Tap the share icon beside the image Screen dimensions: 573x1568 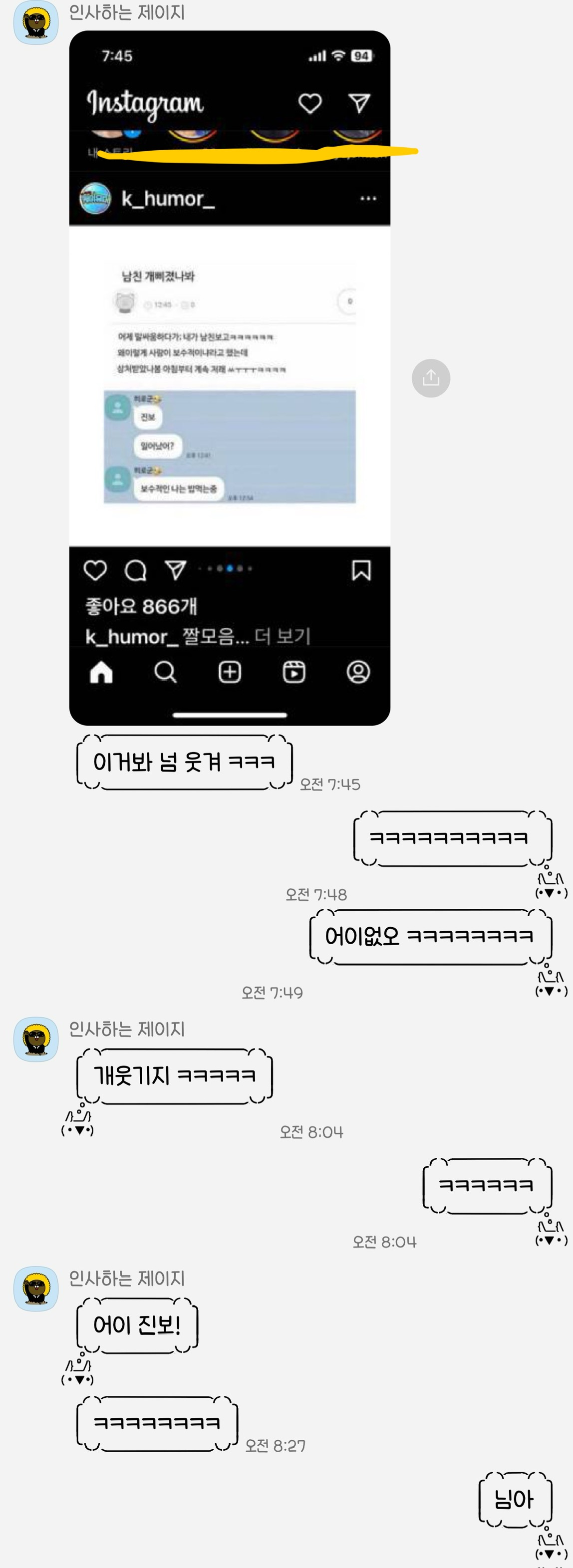[x=431, y=378]
